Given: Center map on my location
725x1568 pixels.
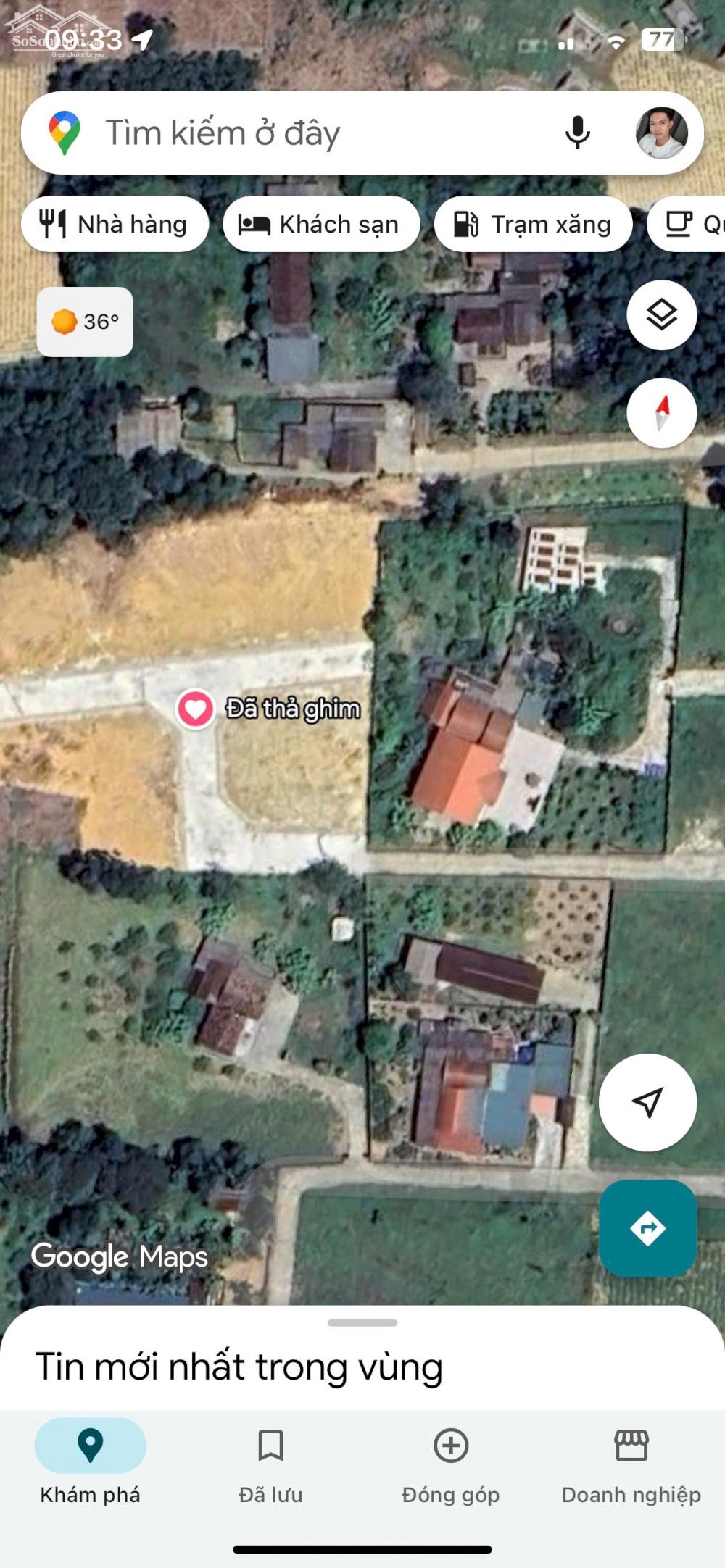Looking at the screenshot, I should 647,1102.
